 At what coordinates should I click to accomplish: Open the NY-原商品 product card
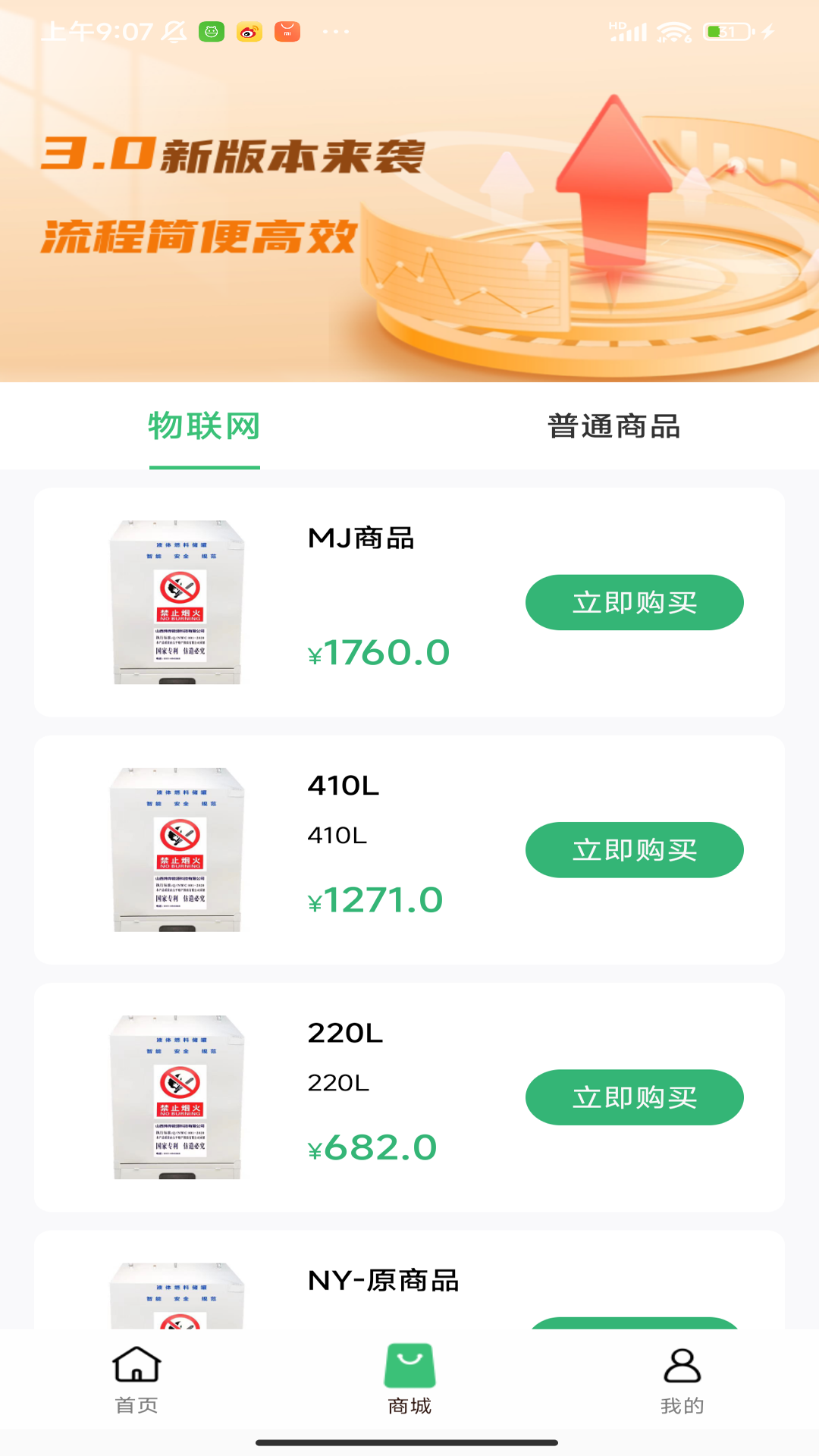(383, 1282)
